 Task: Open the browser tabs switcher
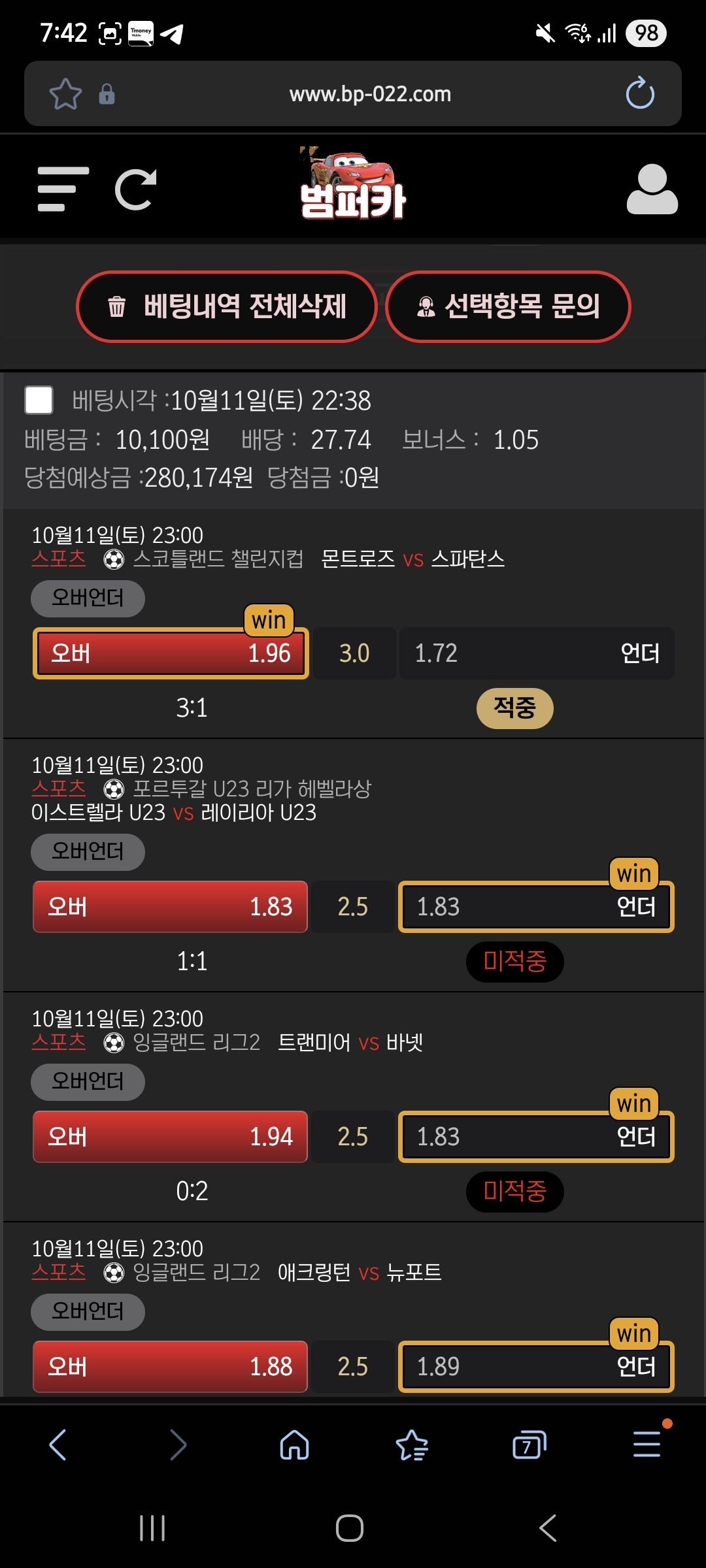(529, 1444)
